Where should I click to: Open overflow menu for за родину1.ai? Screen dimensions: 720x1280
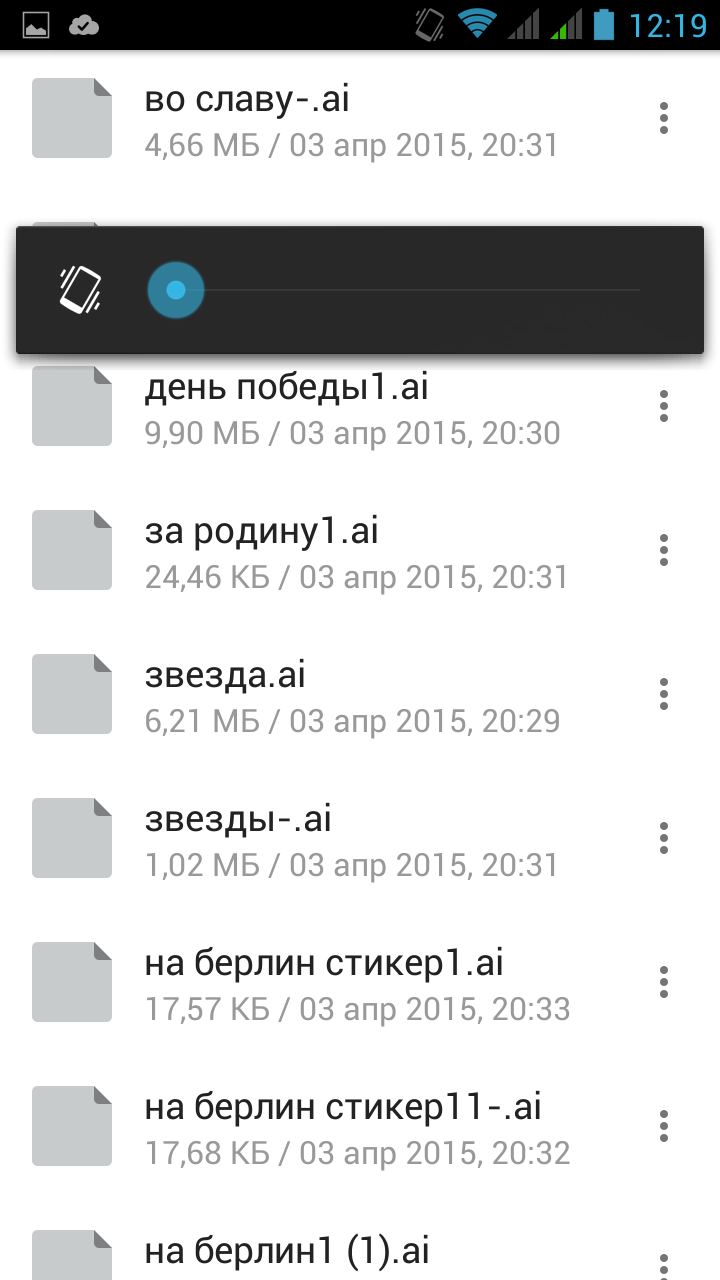[x=663, y=550]
